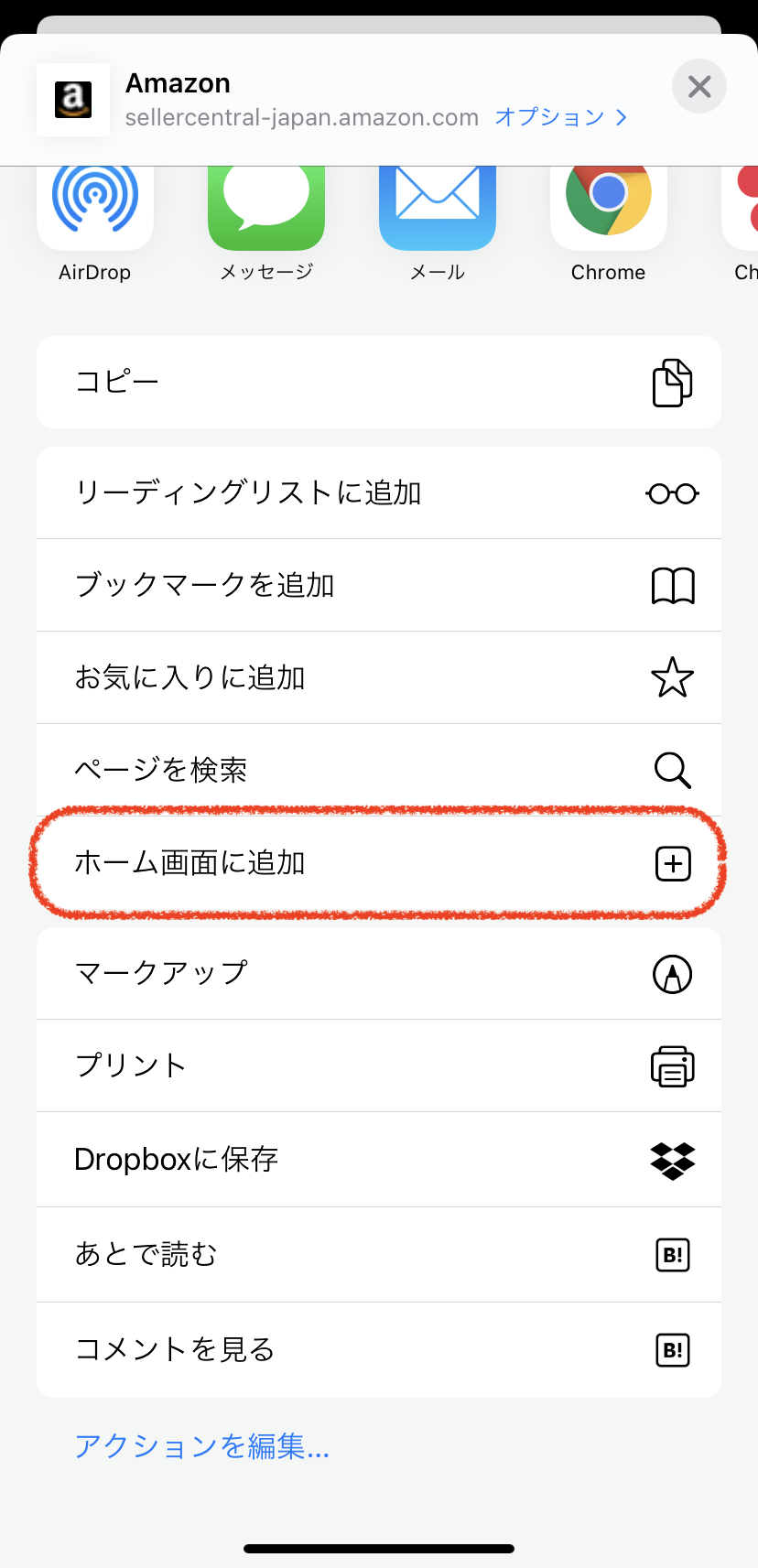Open the オプション link
This screenshot has height=1568, width=758.
click(x=559, y=117)
